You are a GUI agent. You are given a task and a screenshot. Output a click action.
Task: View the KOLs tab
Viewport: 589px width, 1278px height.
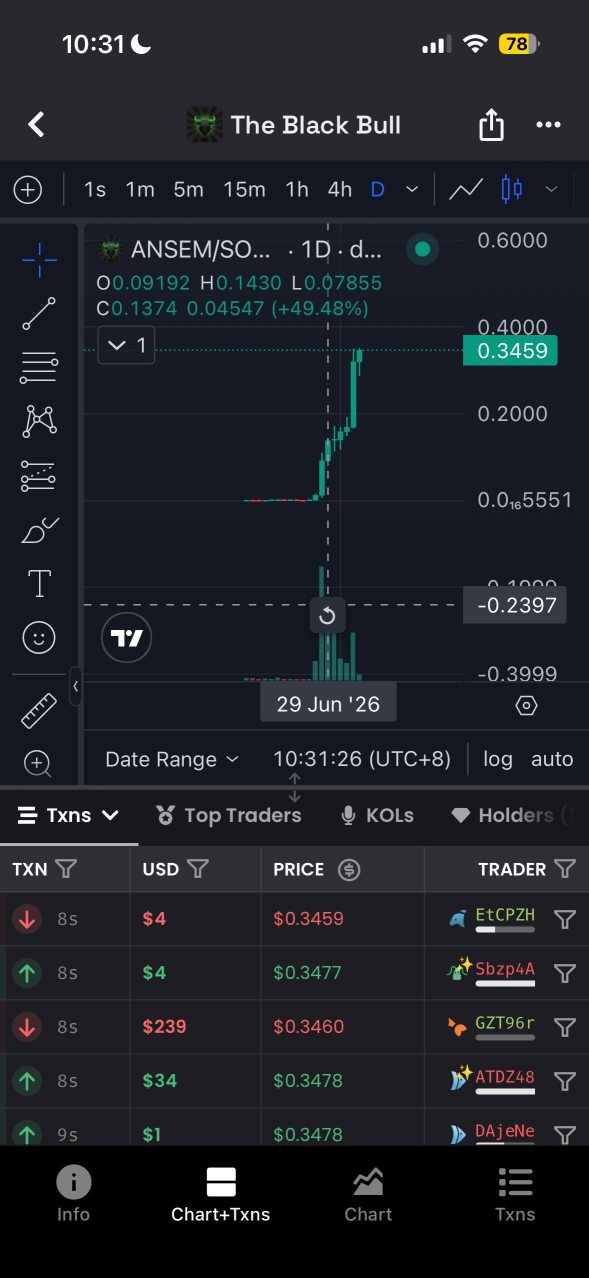tap(377, 815)
